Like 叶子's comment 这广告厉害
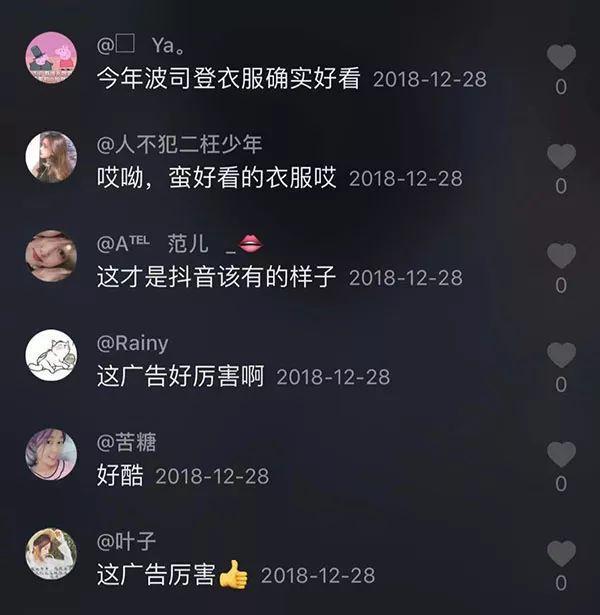The width and height of the screenshot is (600, 615). tap(561, 553)
